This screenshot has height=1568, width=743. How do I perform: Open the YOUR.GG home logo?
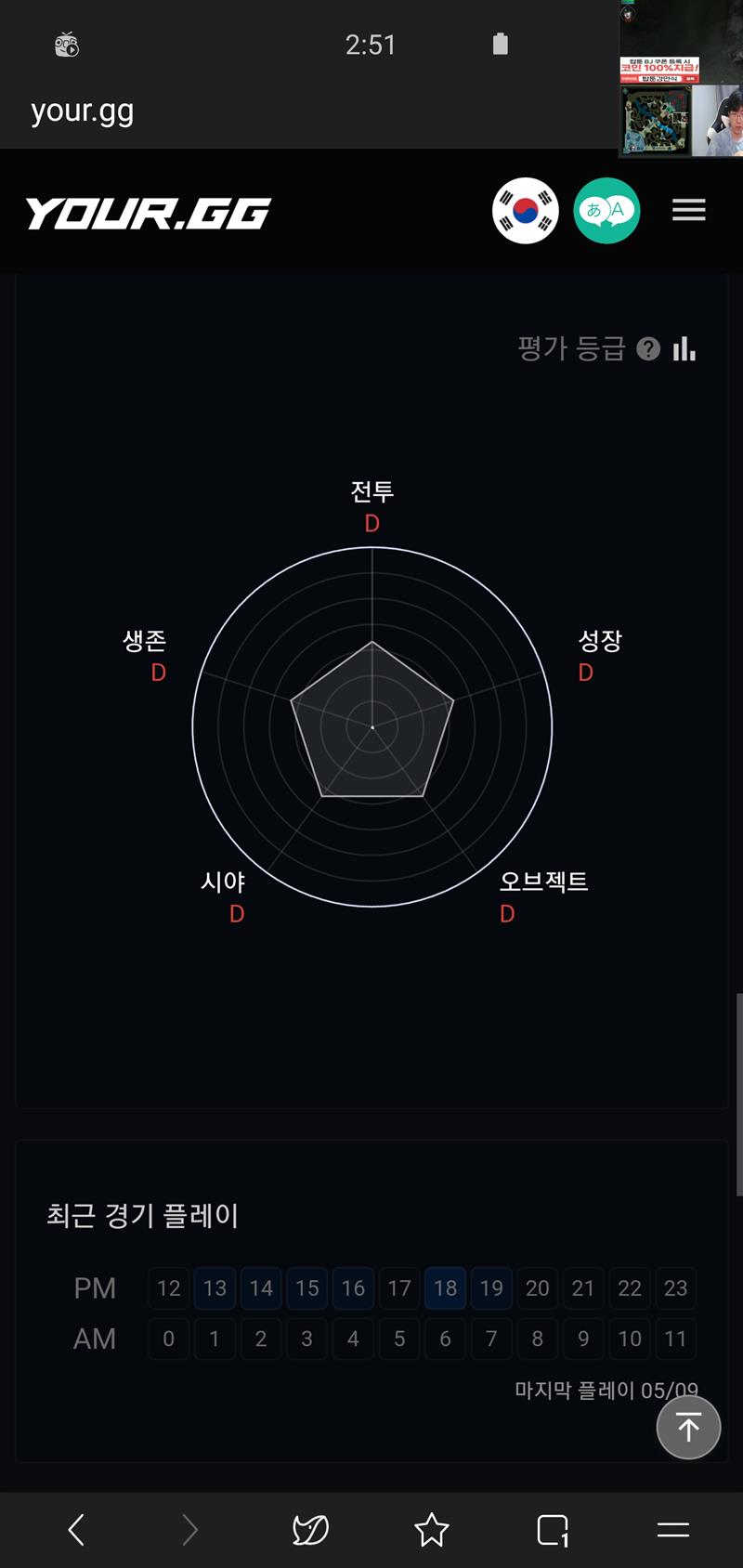click(x=148, y=213)
